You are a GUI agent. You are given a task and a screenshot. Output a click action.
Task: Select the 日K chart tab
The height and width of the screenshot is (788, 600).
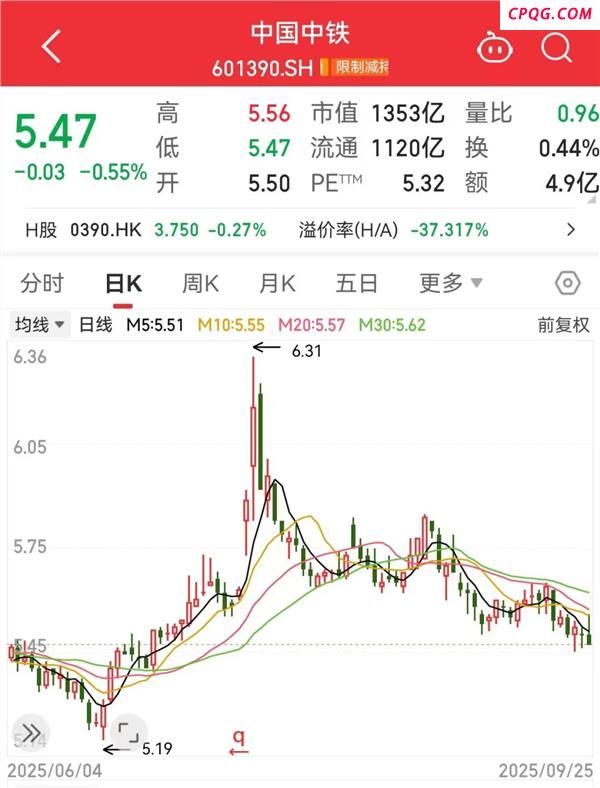pos(124,283)
